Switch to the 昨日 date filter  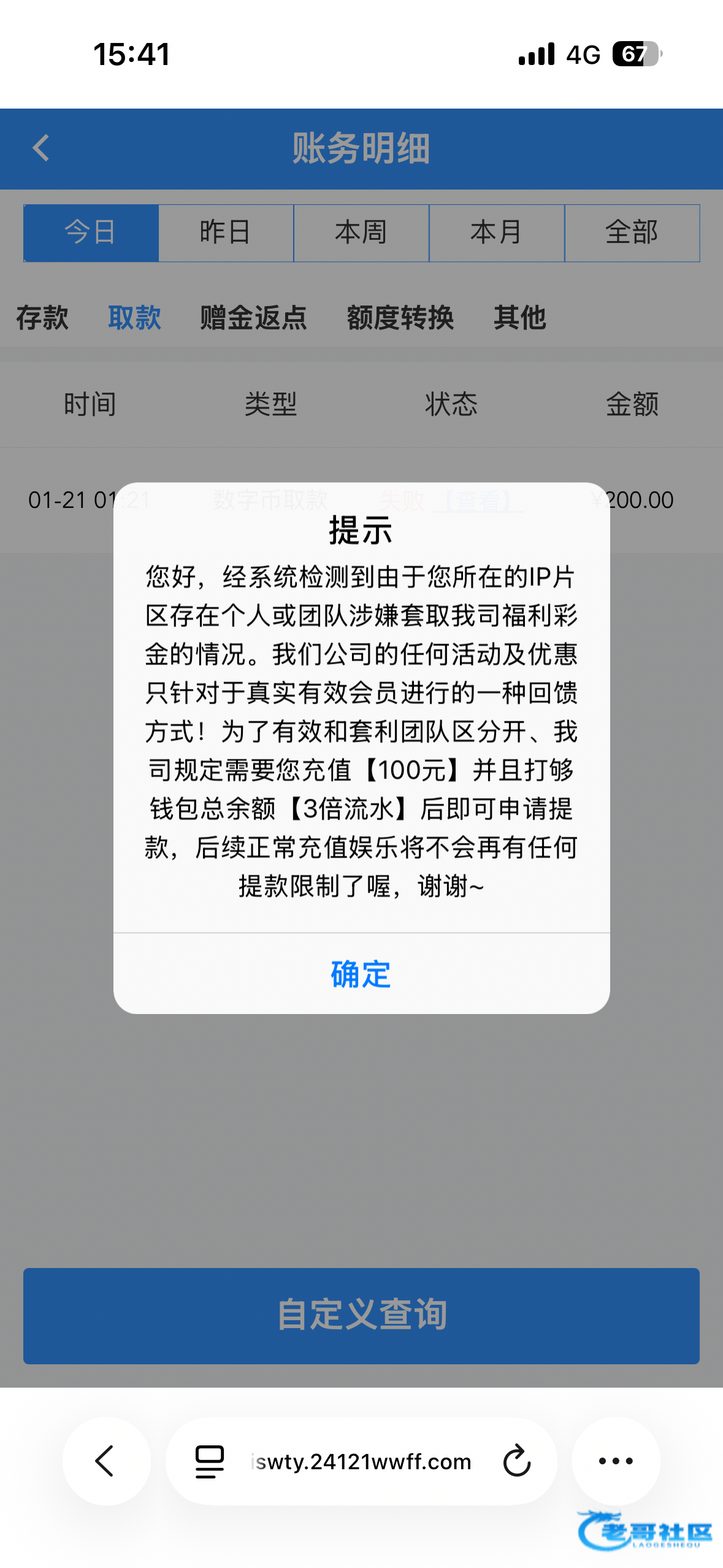(226, 233)
